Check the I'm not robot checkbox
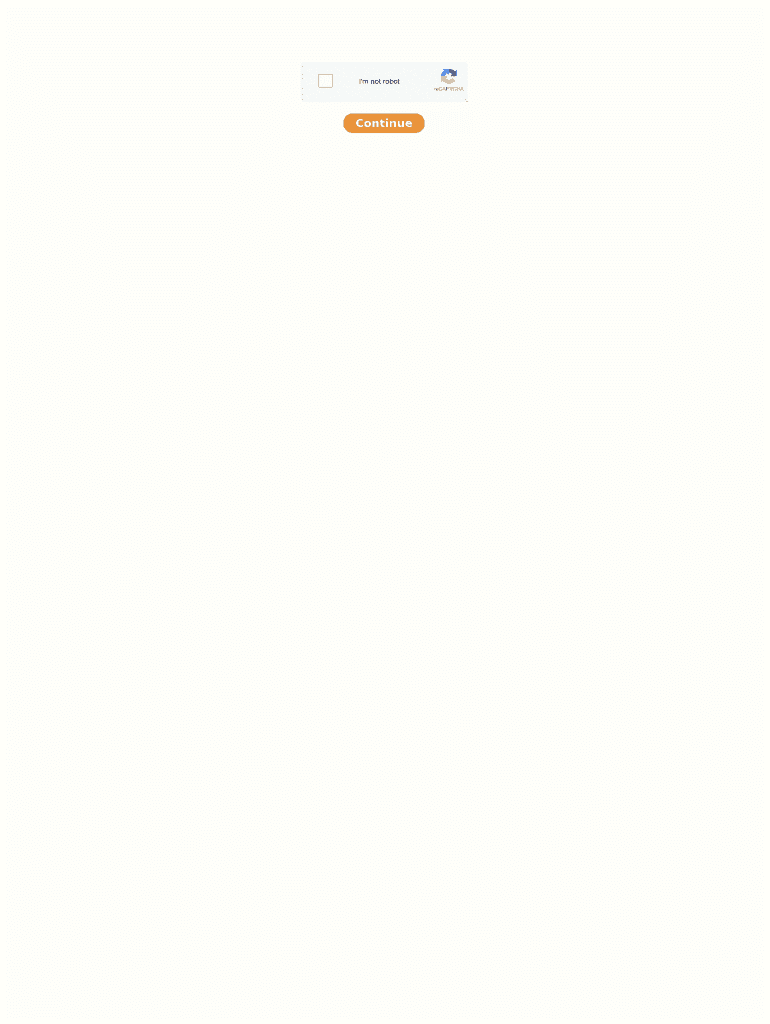The width and height of the screenshot is (770, 1024). pos(325,81)
